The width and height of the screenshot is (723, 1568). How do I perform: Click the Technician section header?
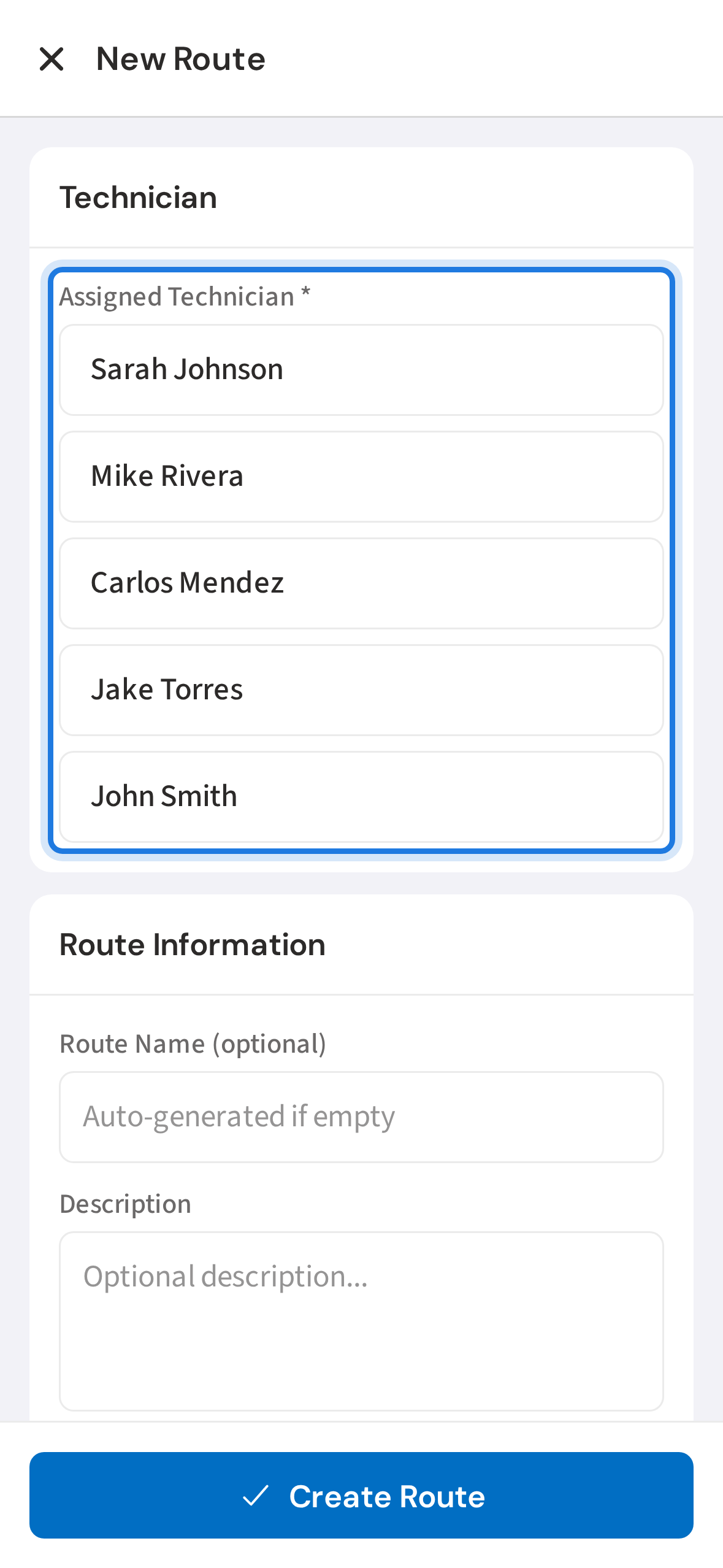click(x=139, y=197)
